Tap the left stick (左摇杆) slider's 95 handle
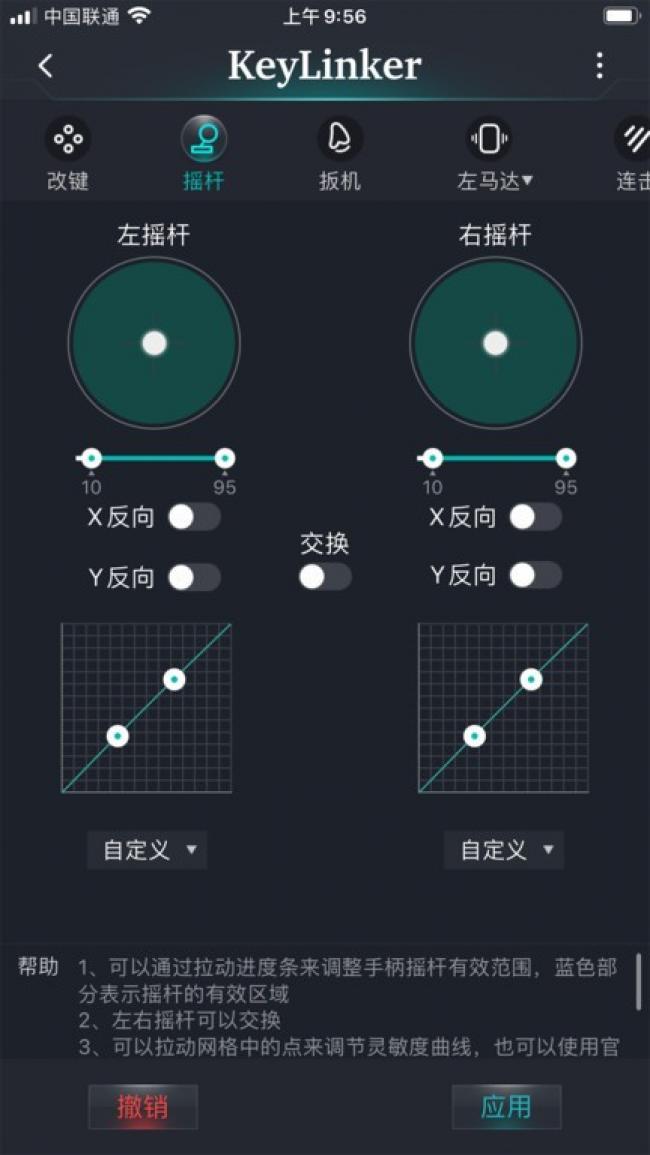Image resolution: width=650 pixels, height=1155 pixels. click(225, 458)
